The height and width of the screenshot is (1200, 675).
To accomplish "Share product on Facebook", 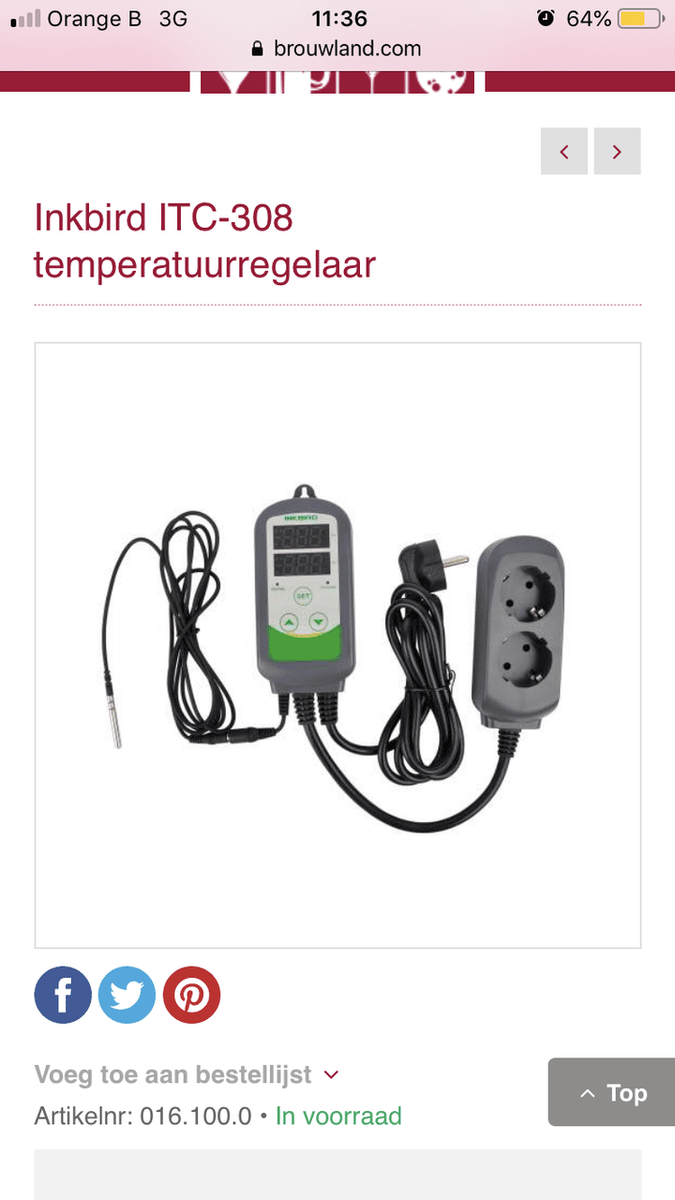I will tap(63, 995).
